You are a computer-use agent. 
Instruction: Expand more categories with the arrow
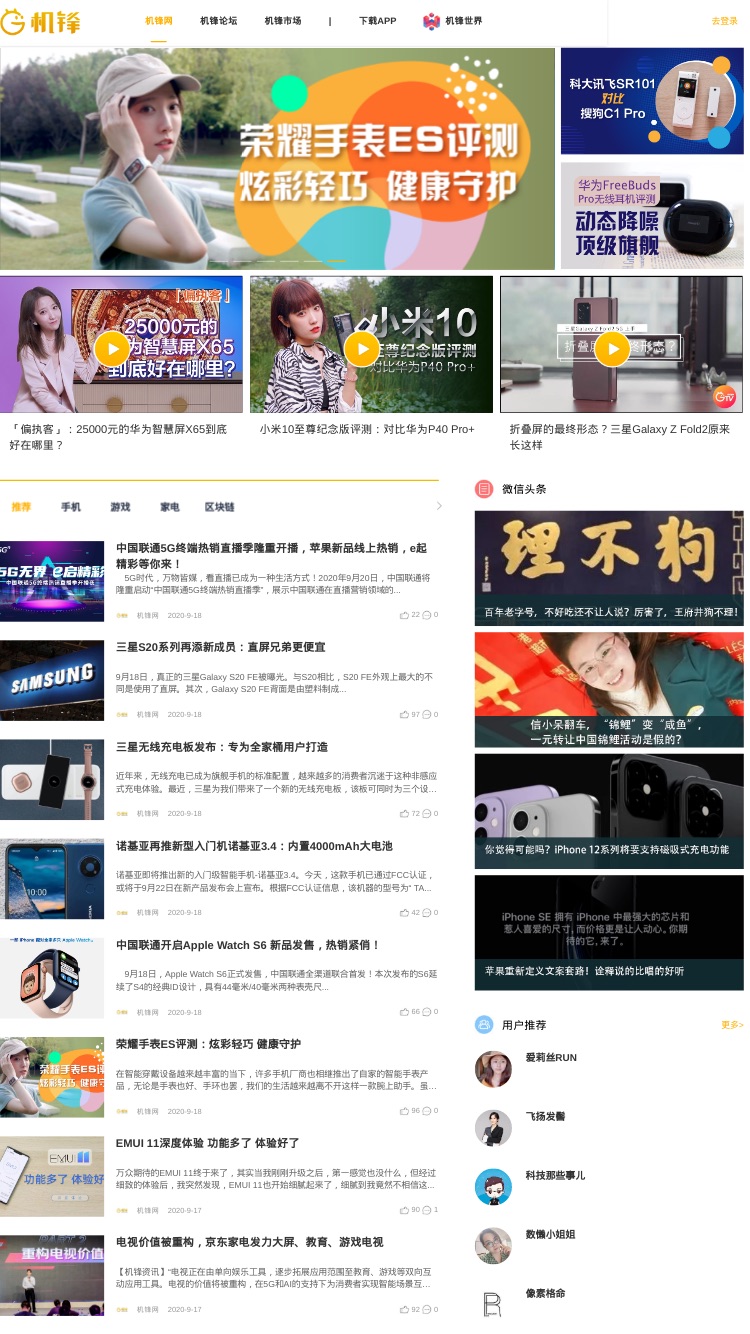tap(439, 506)
